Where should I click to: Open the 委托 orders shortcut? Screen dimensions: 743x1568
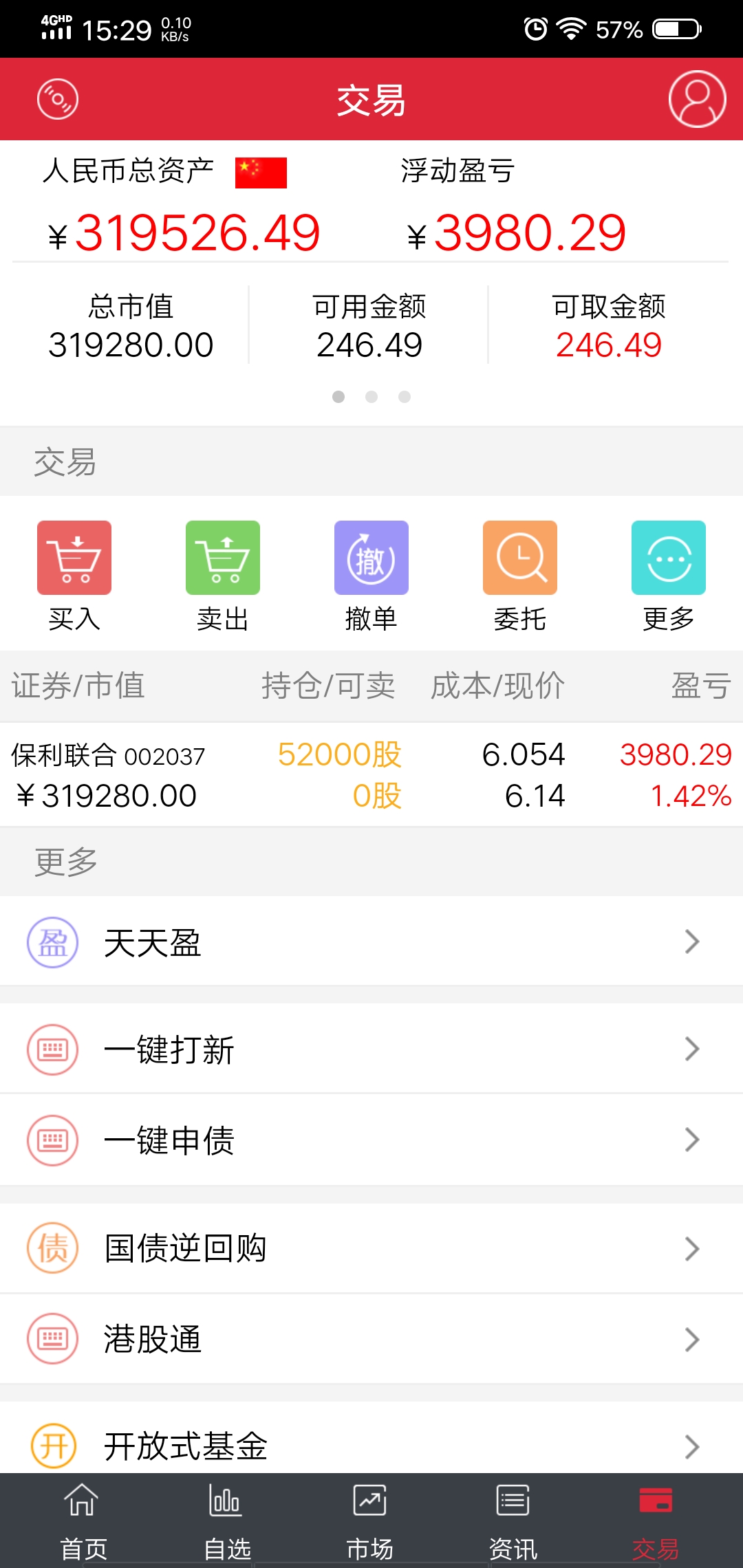click(x=520, y=576)
